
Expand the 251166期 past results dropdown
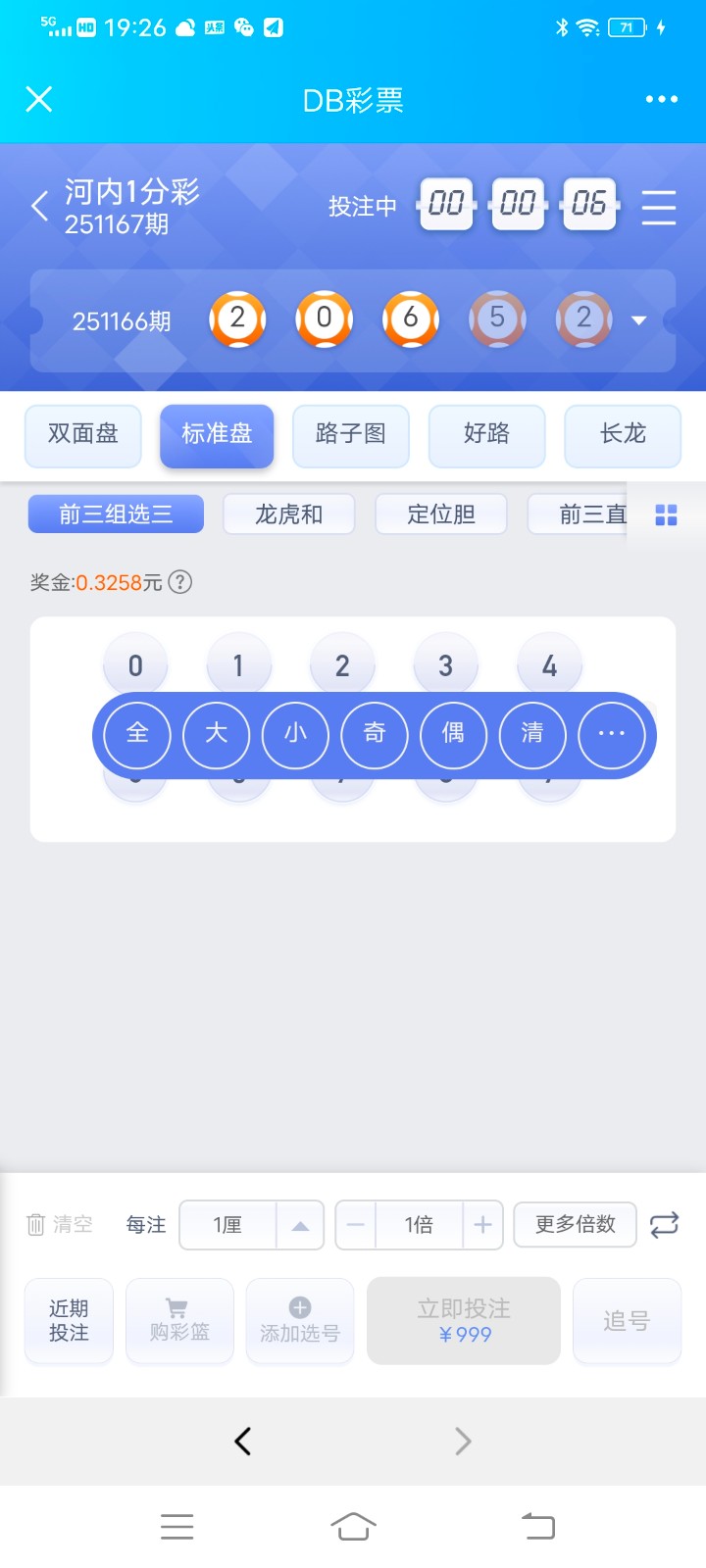(x=639, y=320)
